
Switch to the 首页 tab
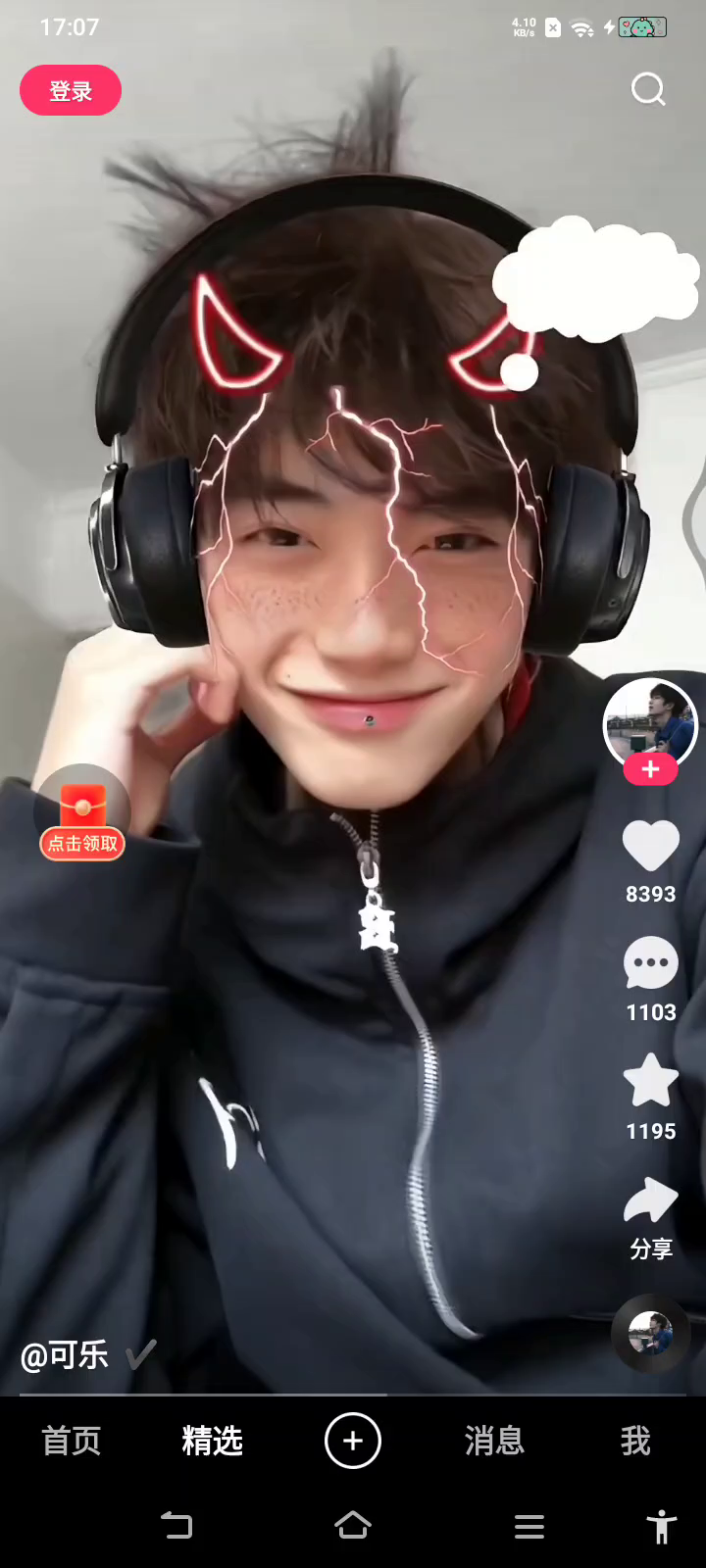pyautogui.click(x=71, y=1441)
